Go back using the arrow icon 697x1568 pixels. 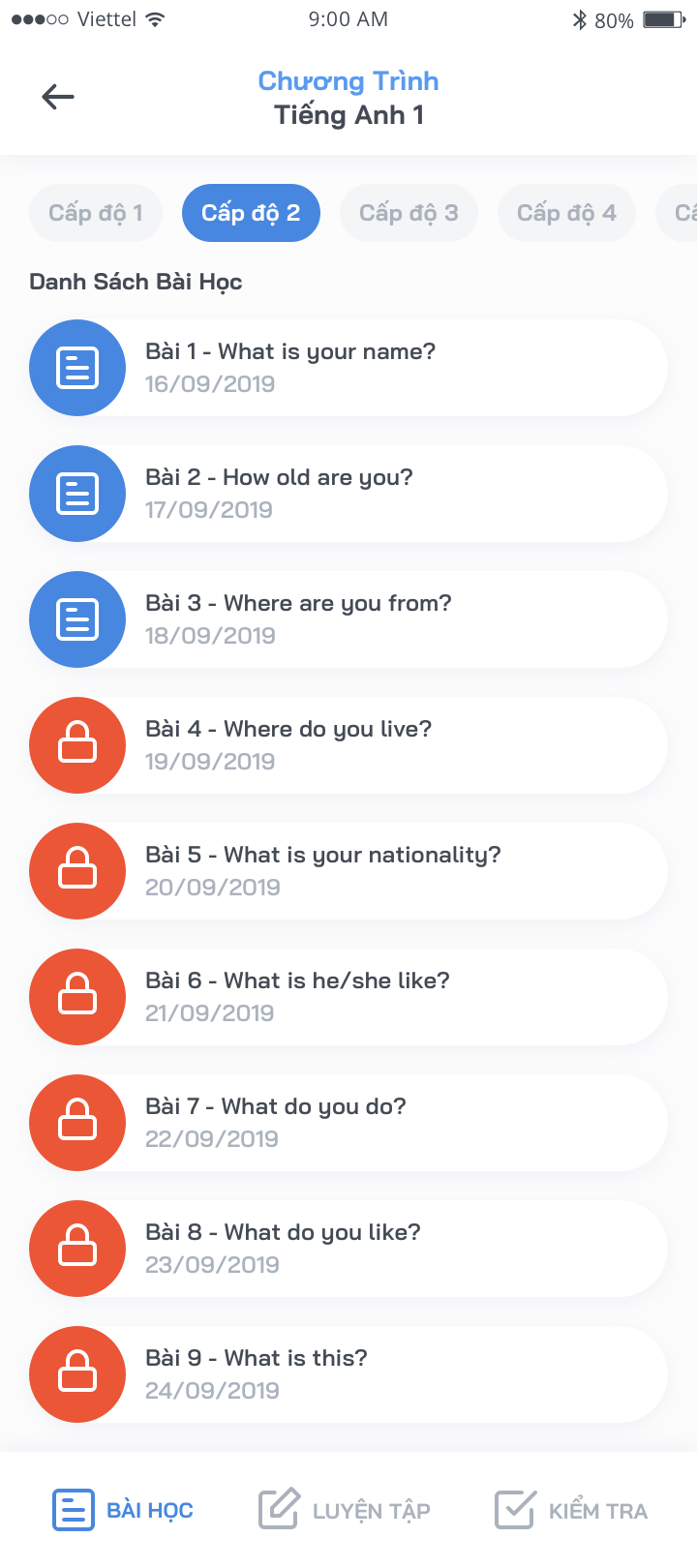coord(58,97)
